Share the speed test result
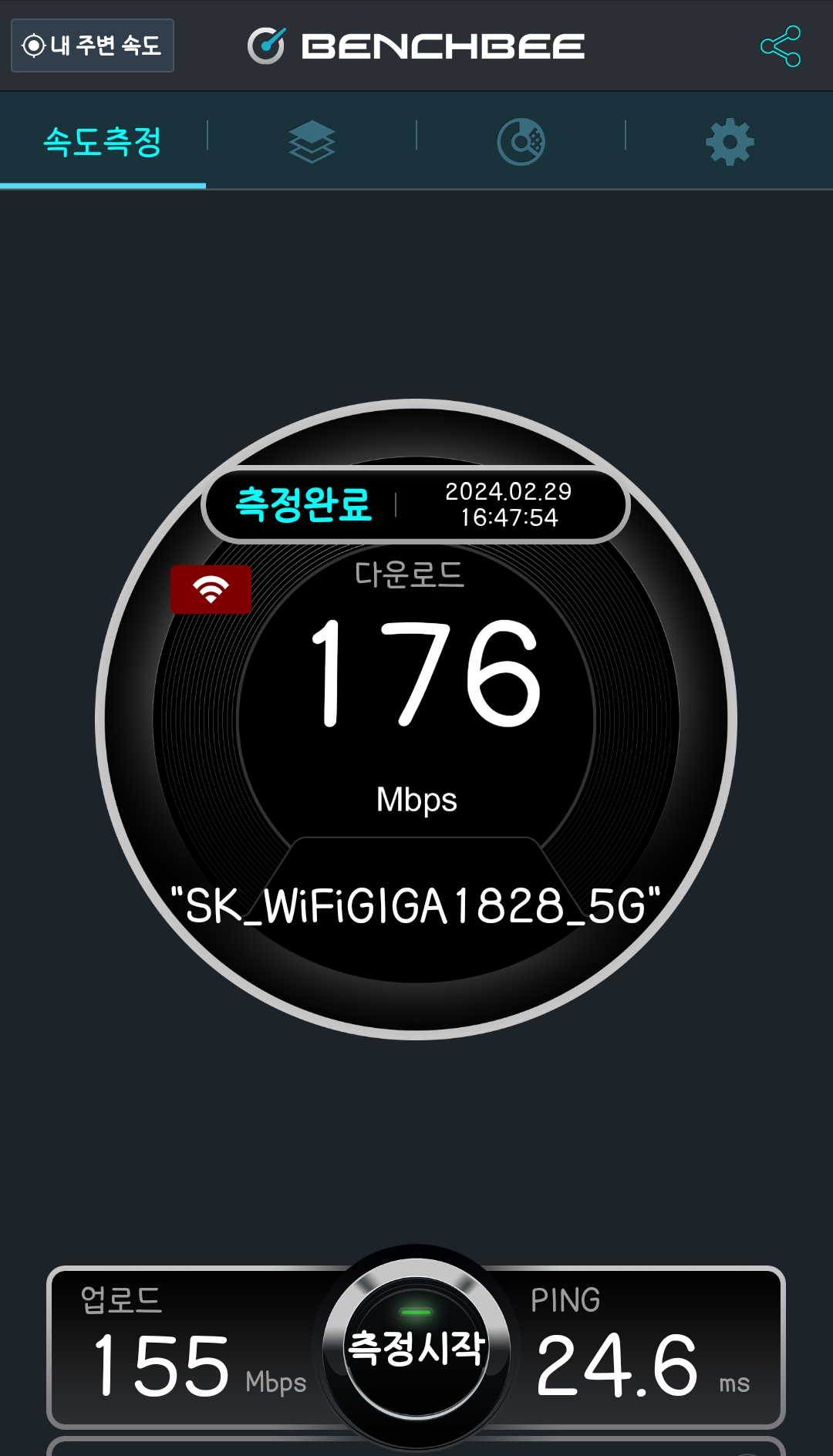This screenshot has height=1456, width=833. (781, 46)
